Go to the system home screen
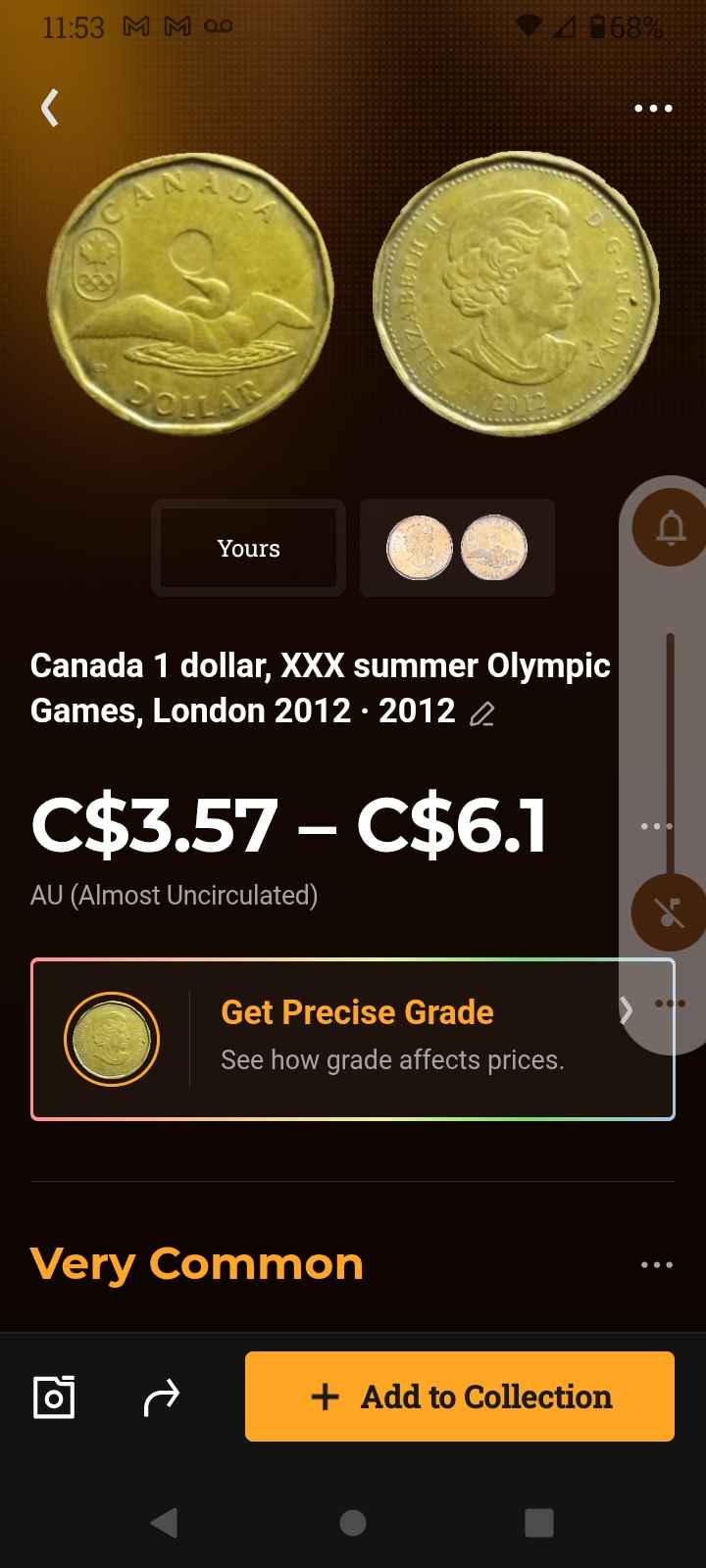Image resolution: width=706 pixels, height=1568 pixels. 353,1522
